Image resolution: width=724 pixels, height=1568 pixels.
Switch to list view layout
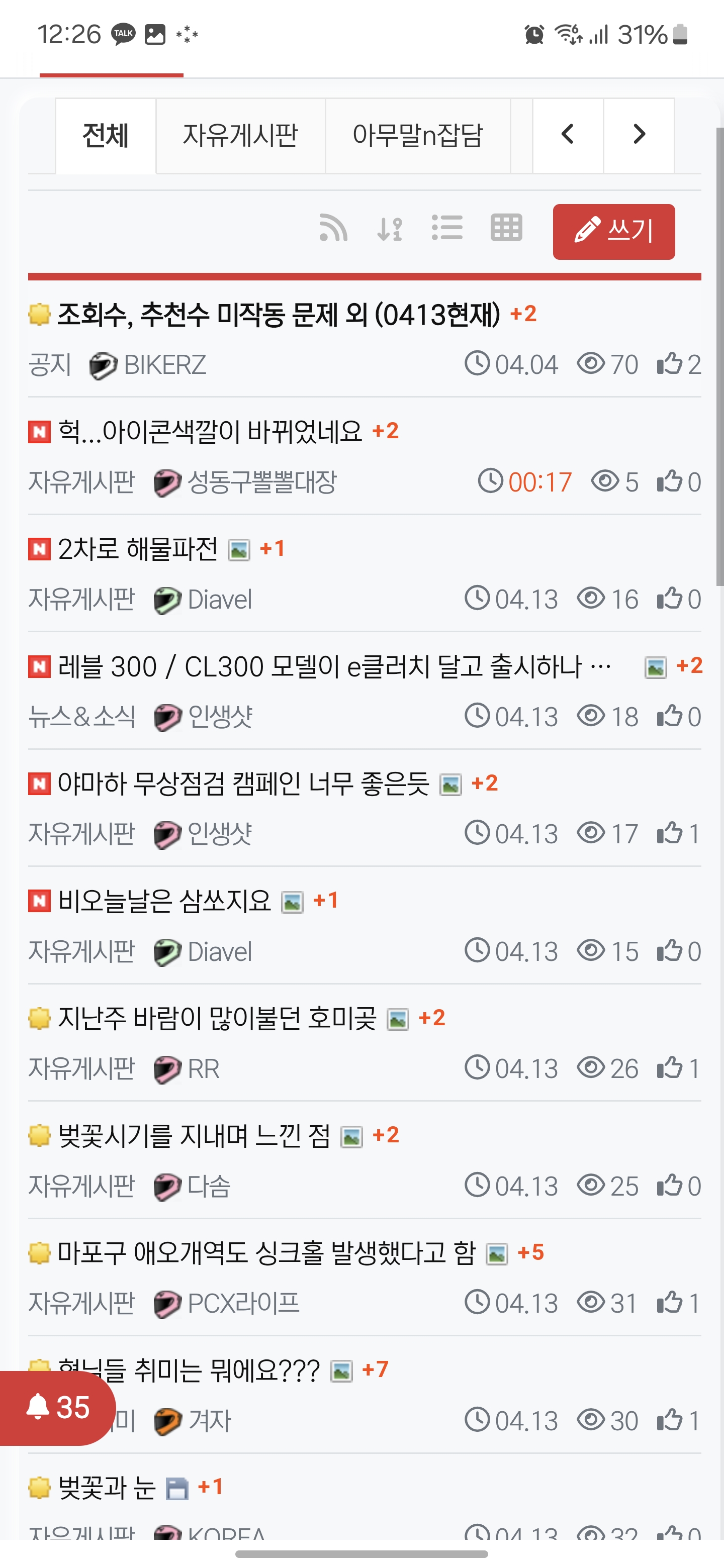click(x=447, y=229)
